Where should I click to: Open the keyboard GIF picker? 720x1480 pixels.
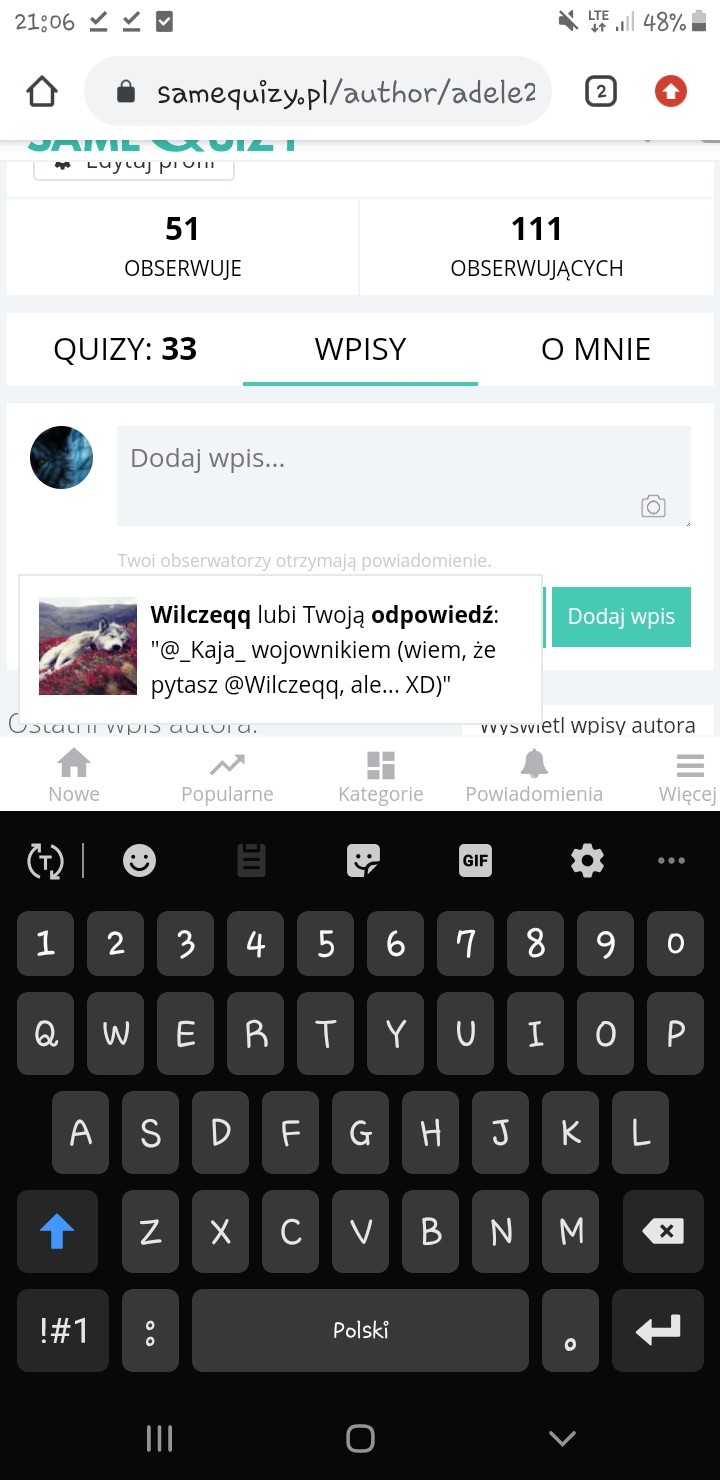[x=475, y=860]
